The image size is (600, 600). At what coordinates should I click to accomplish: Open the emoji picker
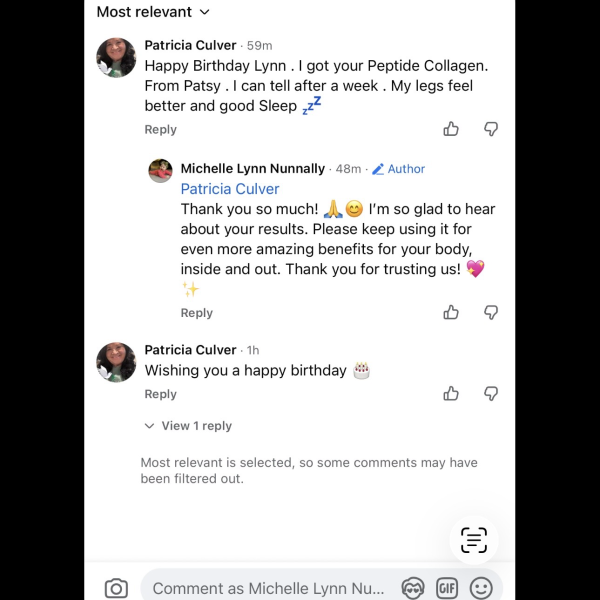coord(482,588)
